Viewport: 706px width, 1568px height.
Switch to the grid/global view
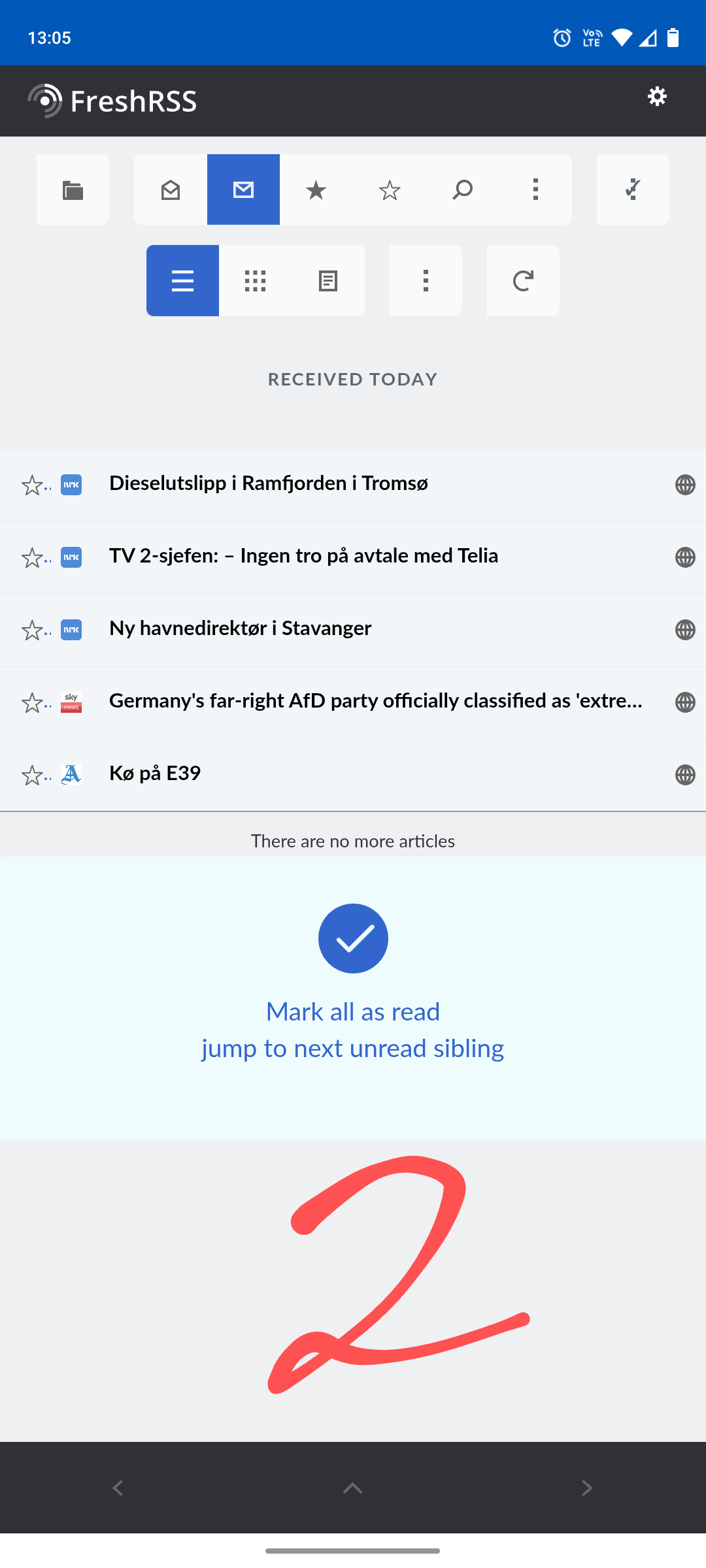coord(255,281)
